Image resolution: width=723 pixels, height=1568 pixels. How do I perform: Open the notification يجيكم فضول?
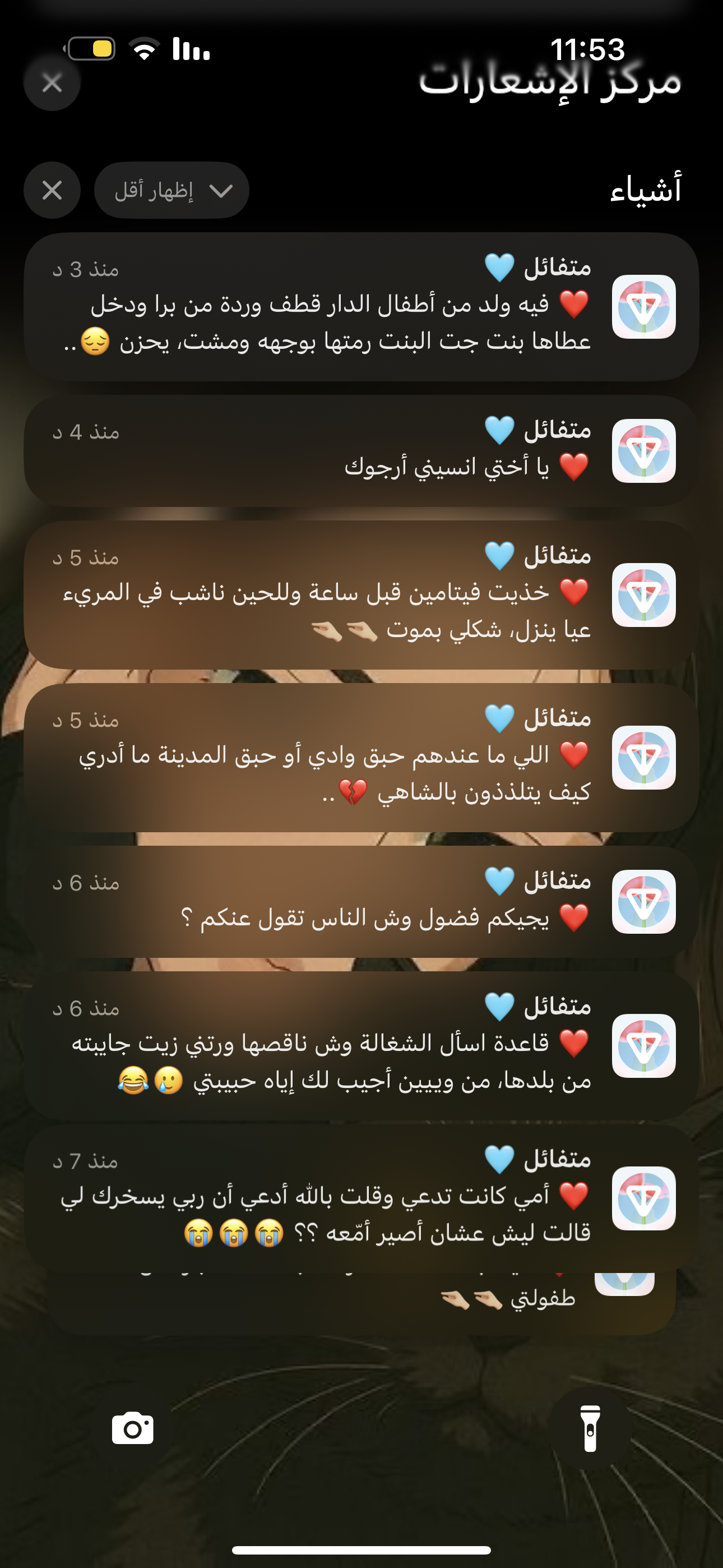tap(361, 901)
